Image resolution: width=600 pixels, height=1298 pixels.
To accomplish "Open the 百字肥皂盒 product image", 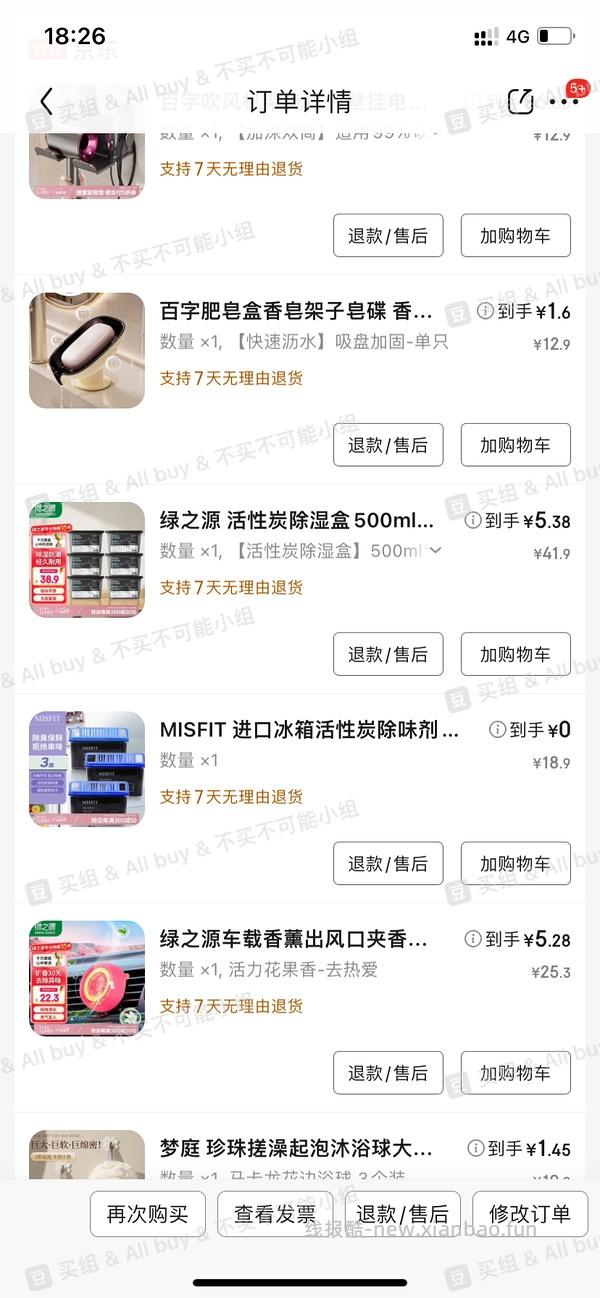I will (87, 351).
